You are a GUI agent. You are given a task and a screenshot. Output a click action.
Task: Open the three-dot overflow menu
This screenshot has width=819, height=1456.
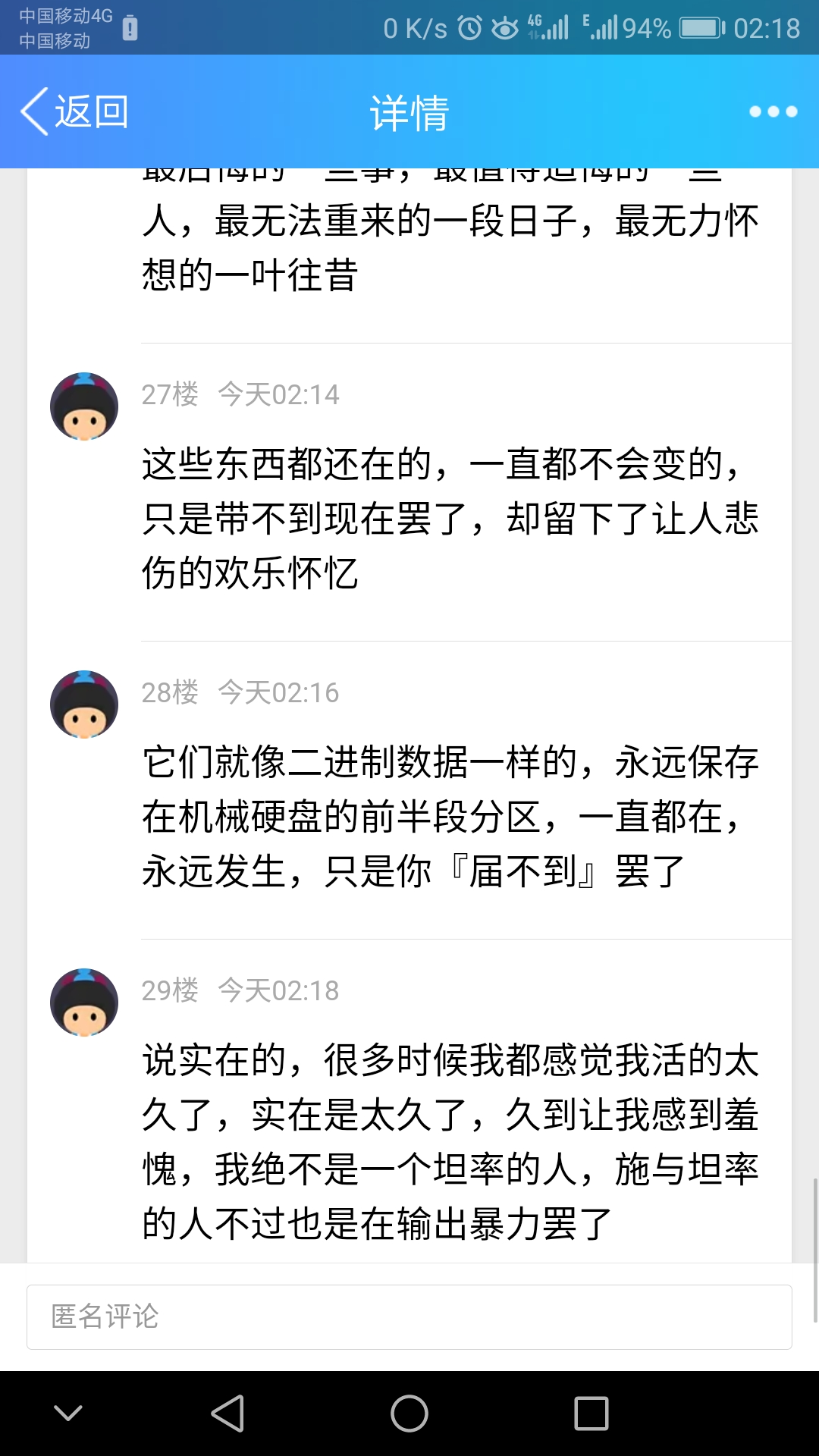[x=773, y=112]
